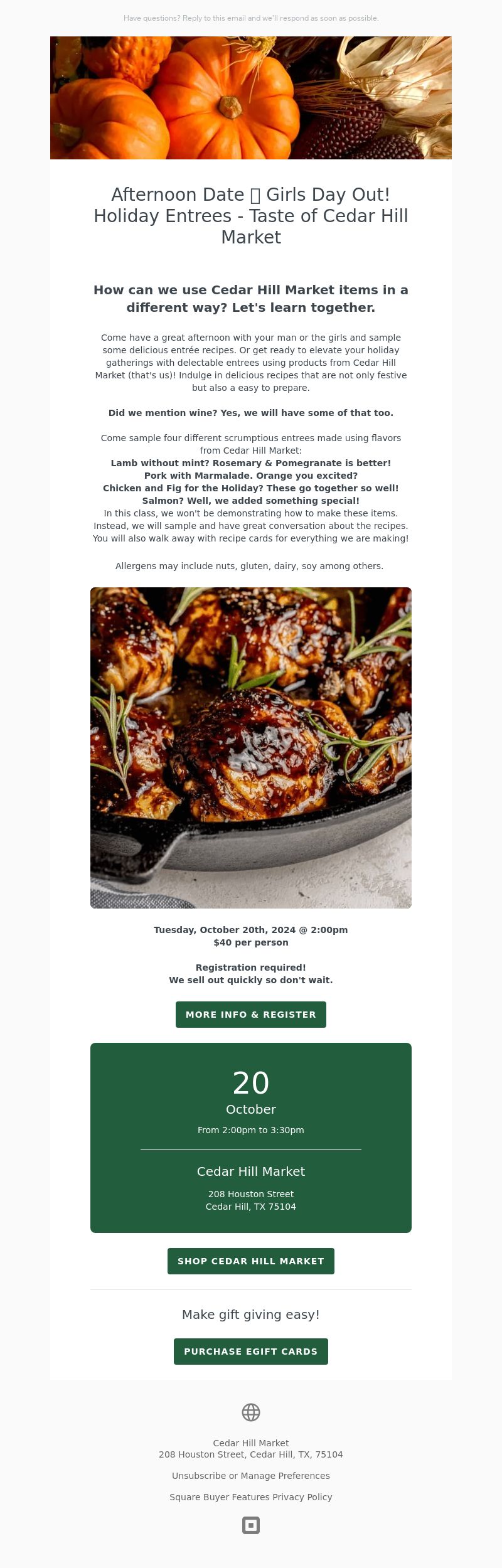Open the website globe icon

[251, 1412]
